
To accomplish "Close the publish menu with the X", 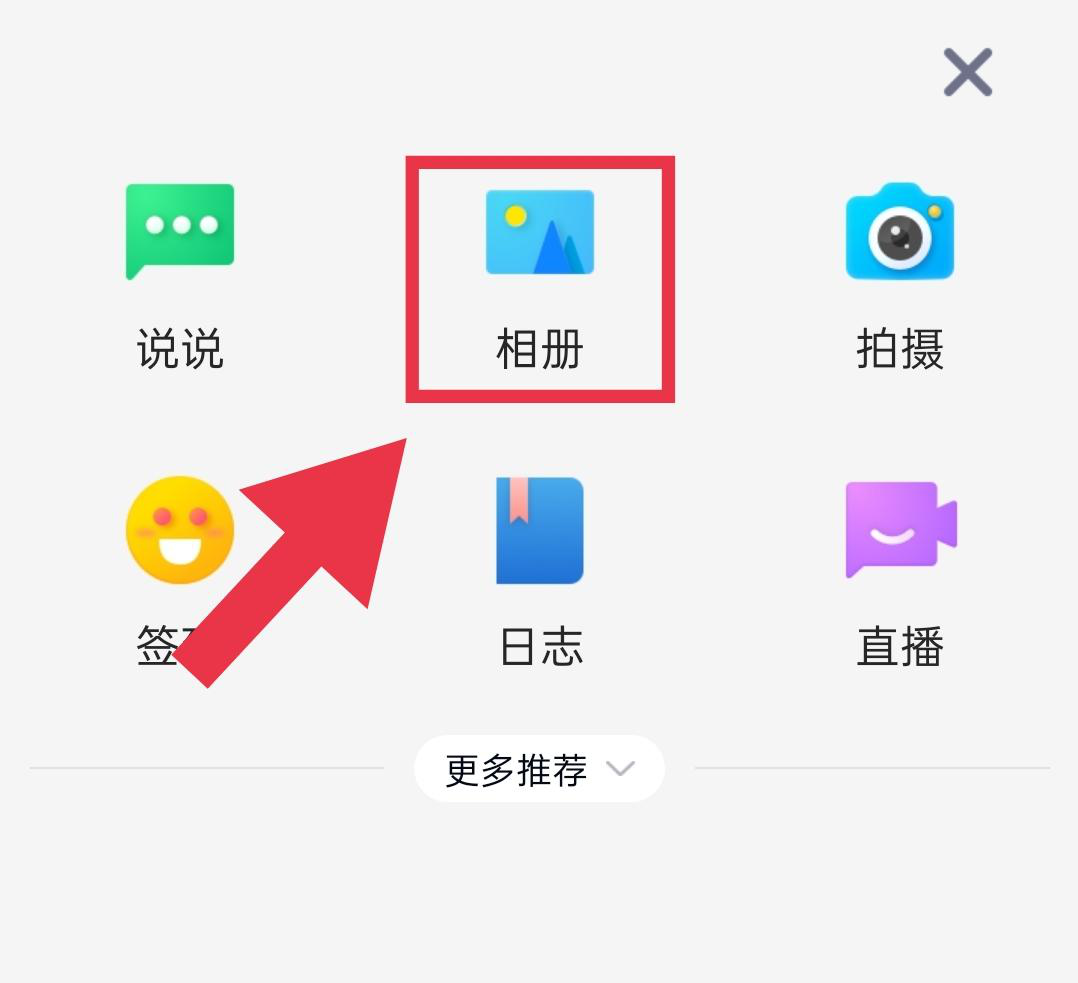I will click(967, 72).
